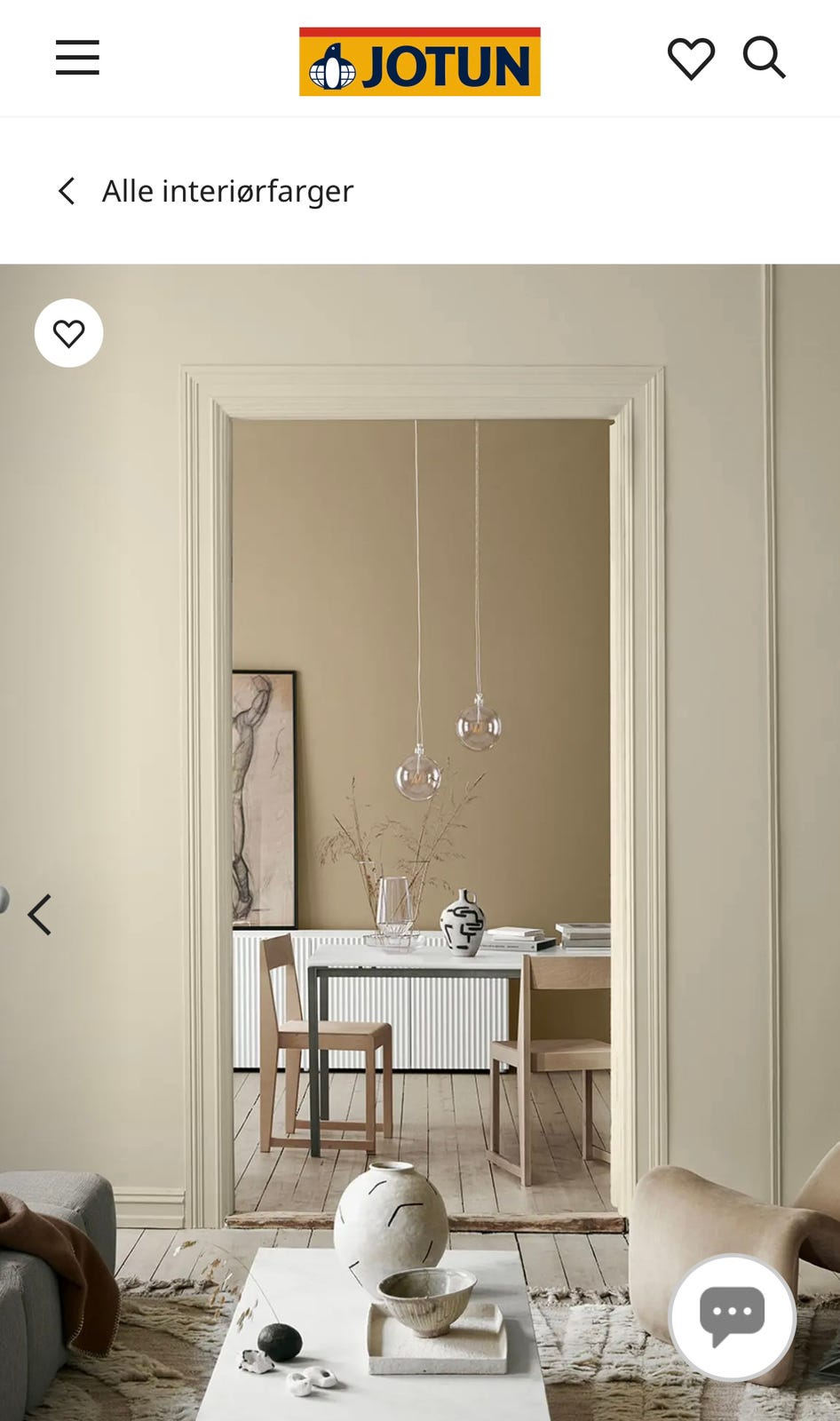Return to homepage via the Jotun logo

[x=419, y=61]
